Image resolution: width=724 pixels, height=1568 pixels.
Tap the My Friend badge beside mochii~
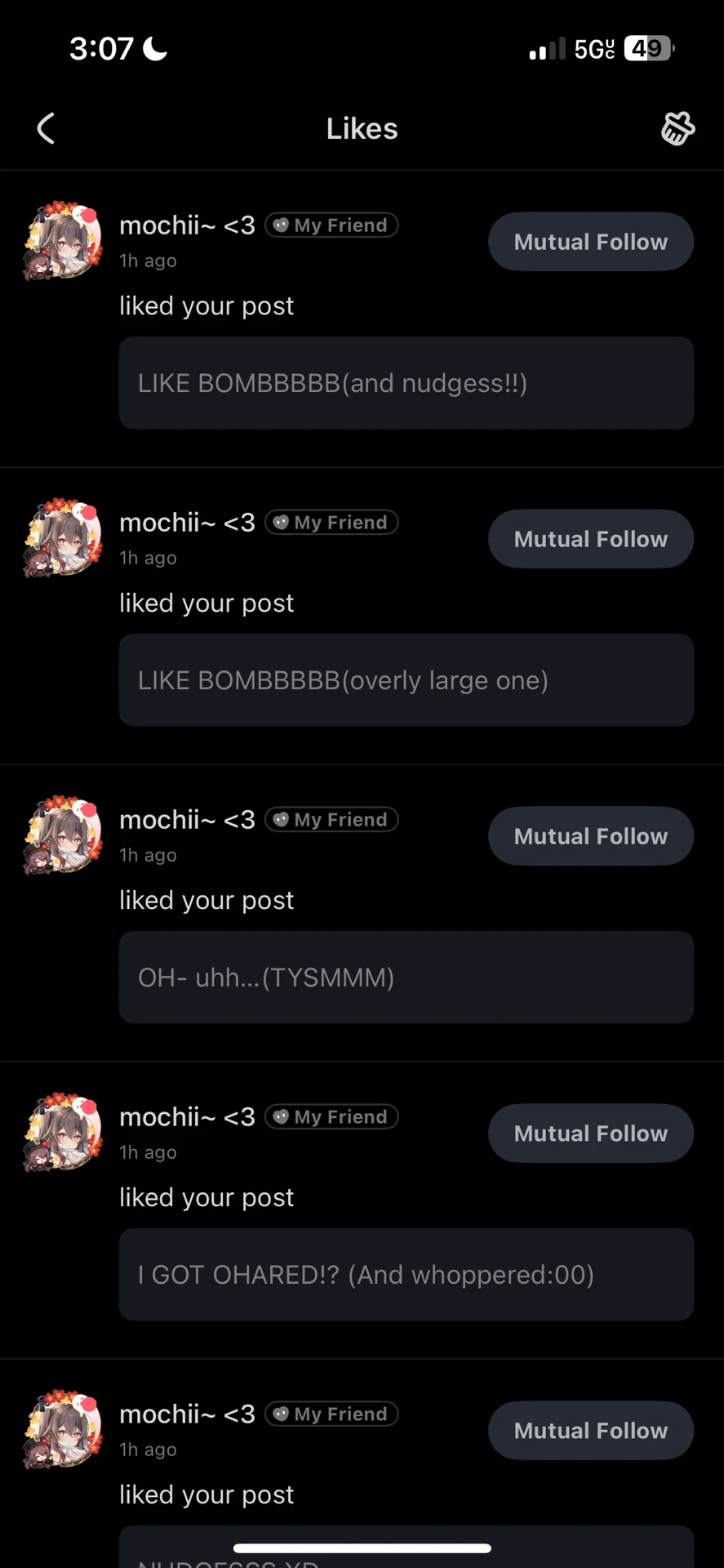tap(331, 225)
